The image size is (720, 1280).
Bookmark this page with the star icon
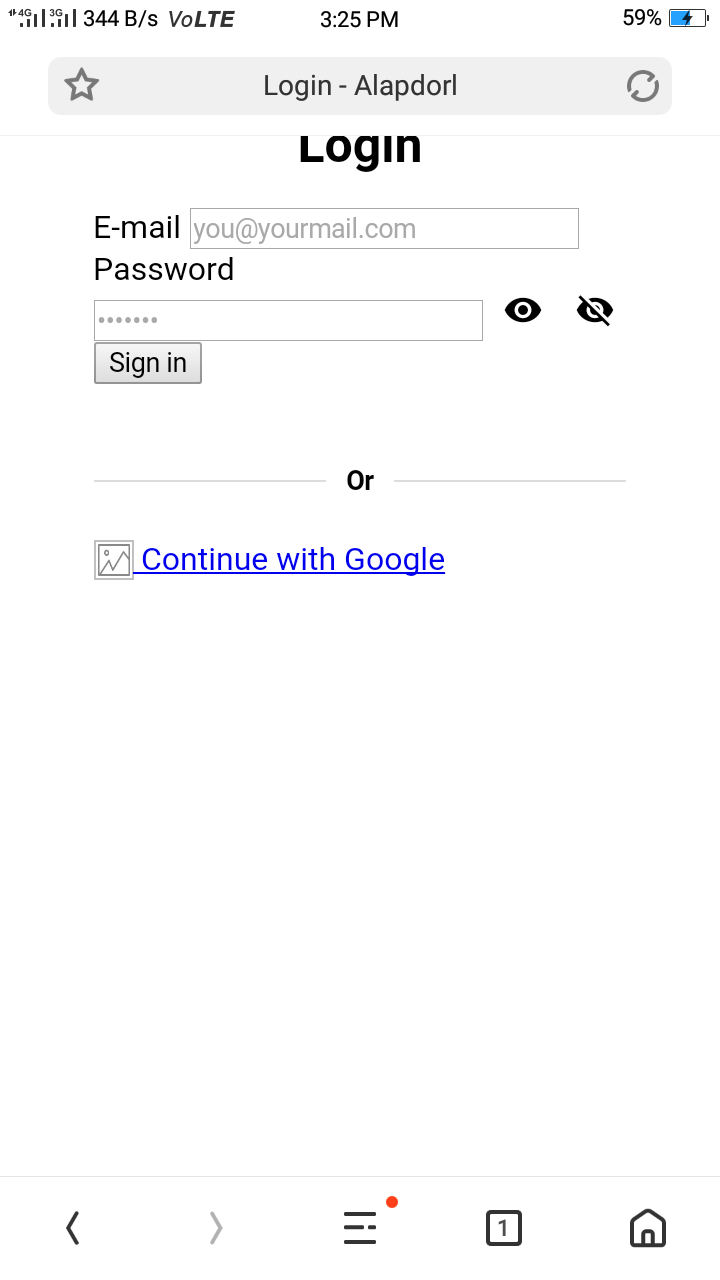(x=81, y=86)
